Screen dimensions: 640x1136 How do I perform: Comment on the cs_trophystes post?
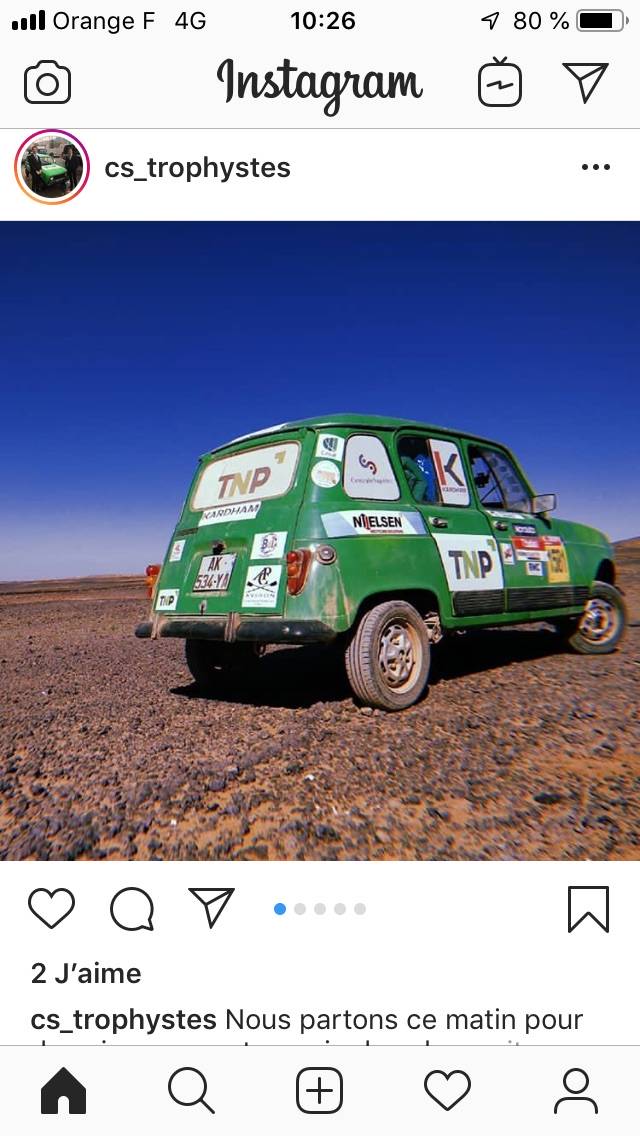pyautogui.click(x=132, y=909)
